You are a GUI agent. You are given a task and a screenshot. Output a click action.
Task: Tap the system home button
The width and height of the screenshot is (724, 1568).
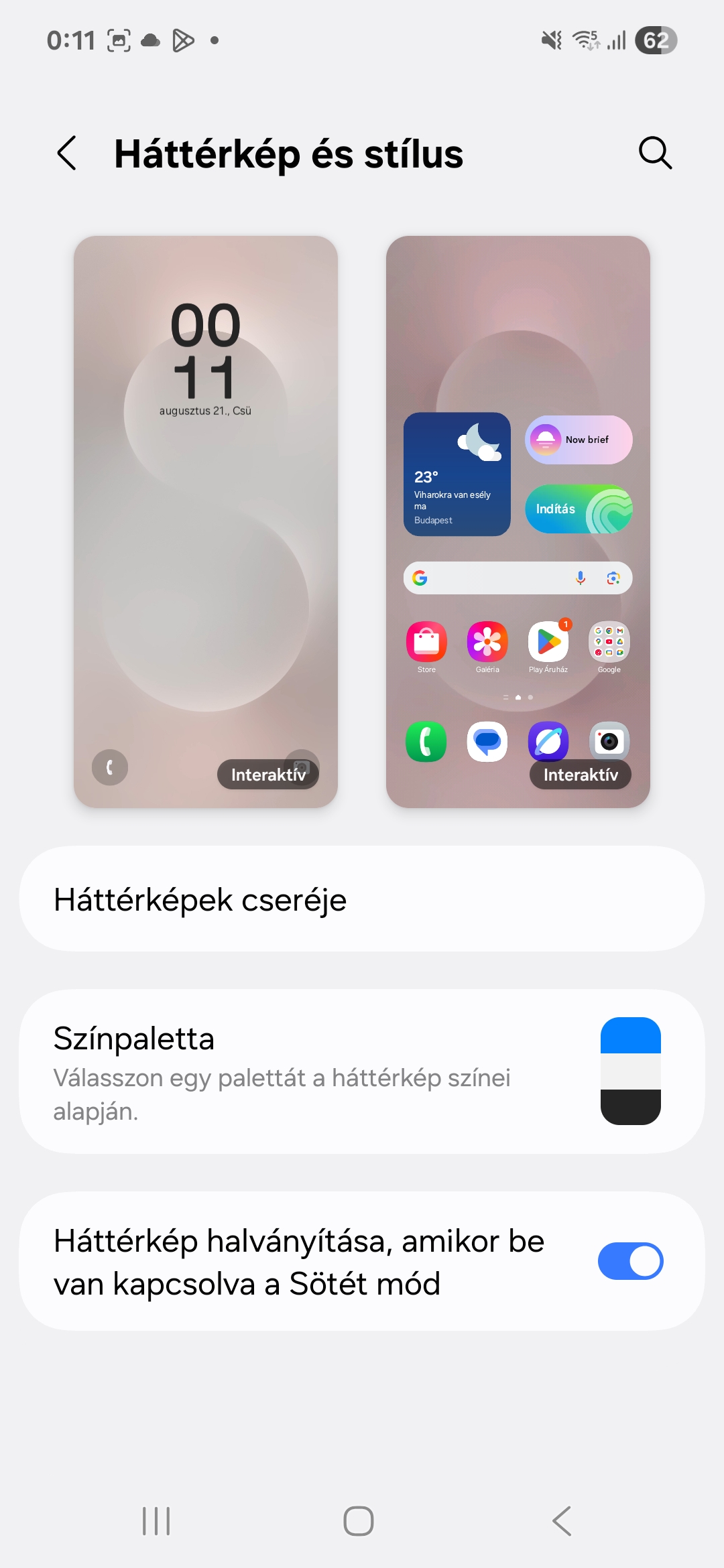tap(359, 1520)
